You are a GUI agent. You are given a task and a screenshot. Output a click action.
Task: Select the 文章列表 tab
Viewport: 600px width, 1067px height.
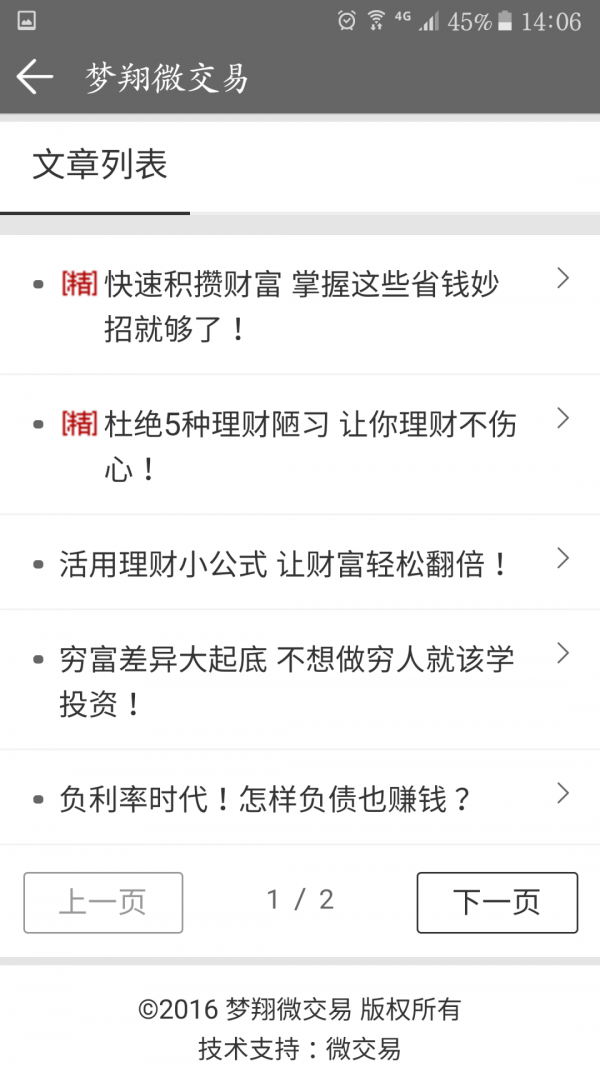click(x=99, y=166)
